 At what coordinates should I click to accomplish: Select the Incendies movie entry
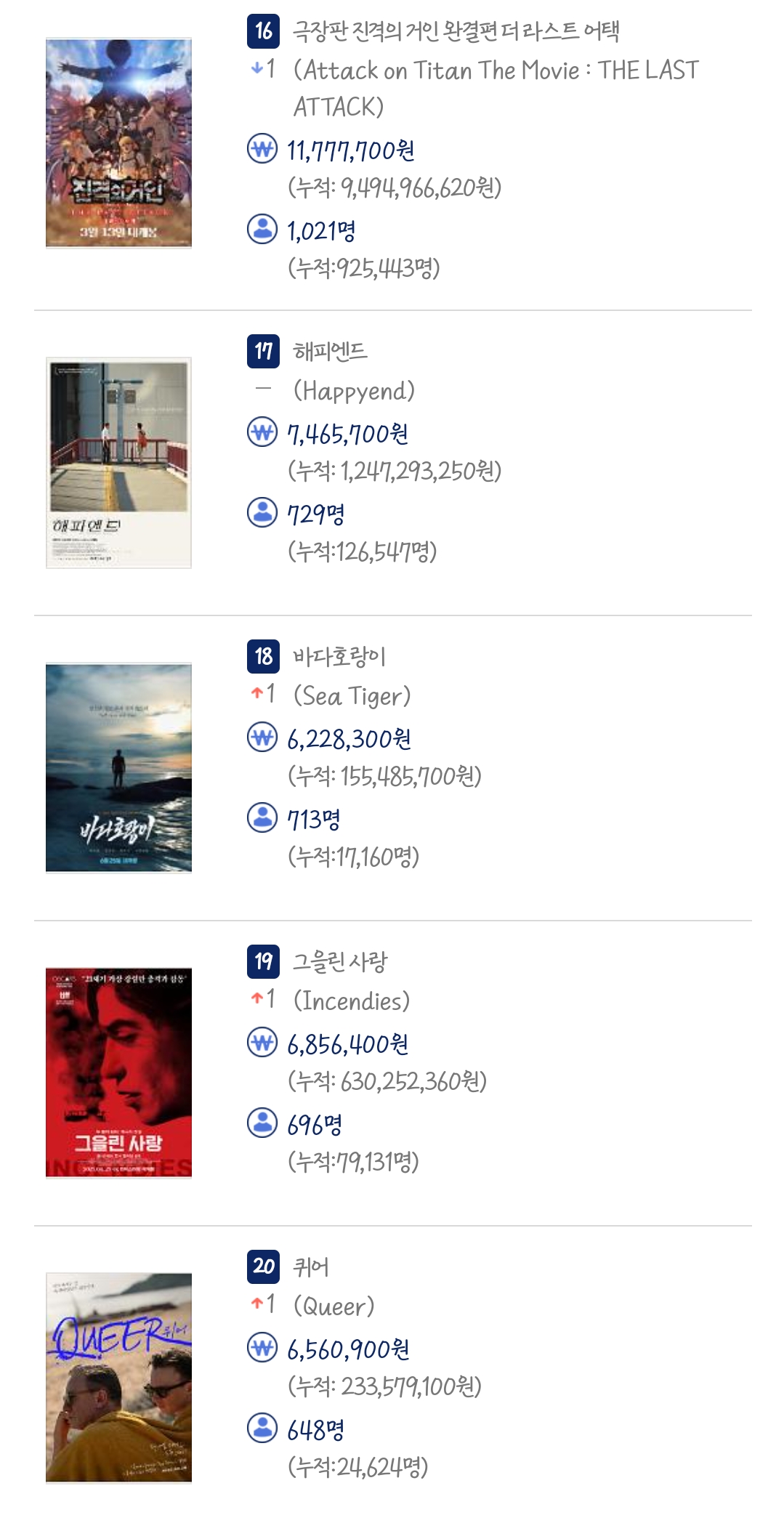coord(339,962)
